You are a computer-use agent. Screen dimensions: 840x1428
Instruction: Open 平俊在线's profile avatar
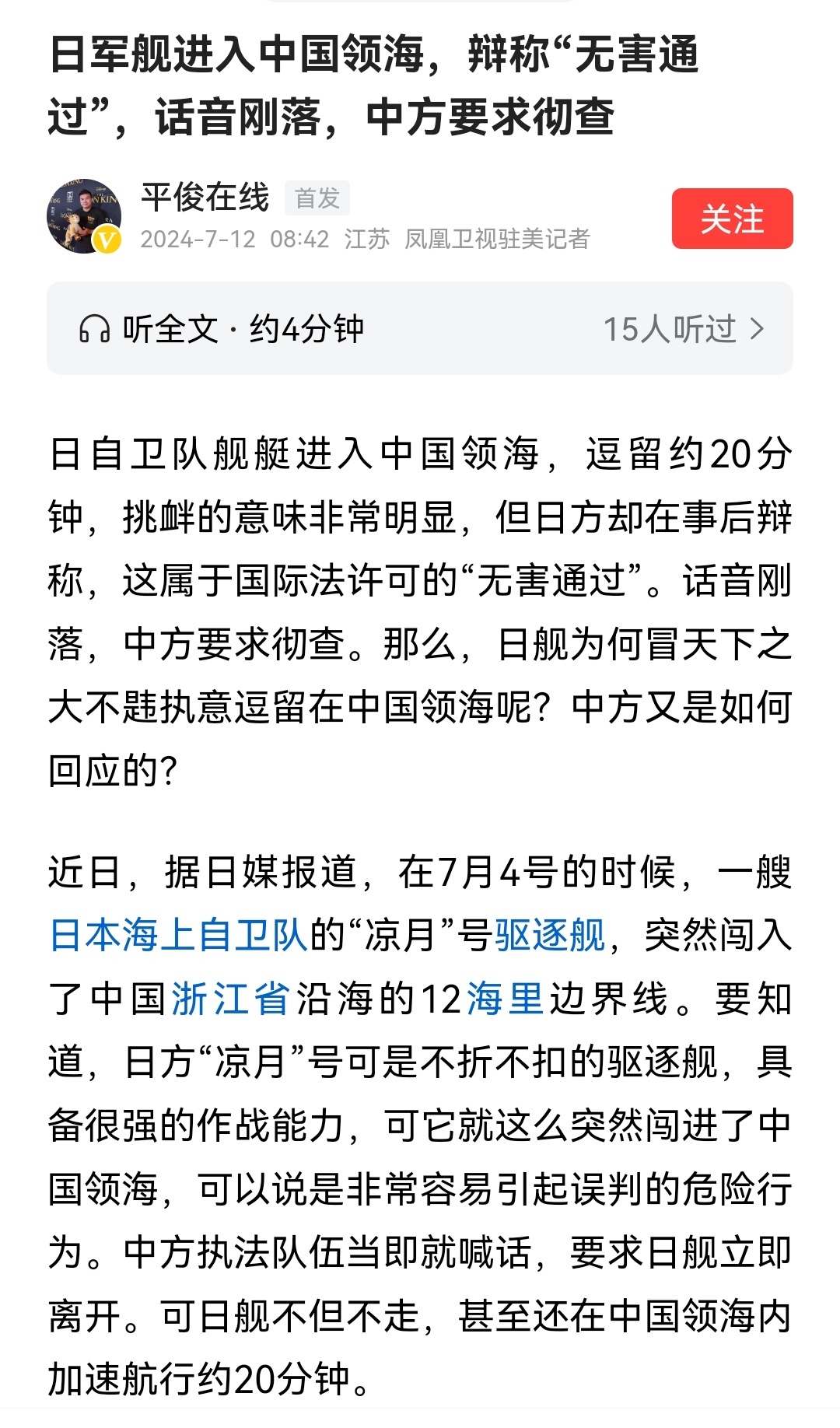point(84,217)
